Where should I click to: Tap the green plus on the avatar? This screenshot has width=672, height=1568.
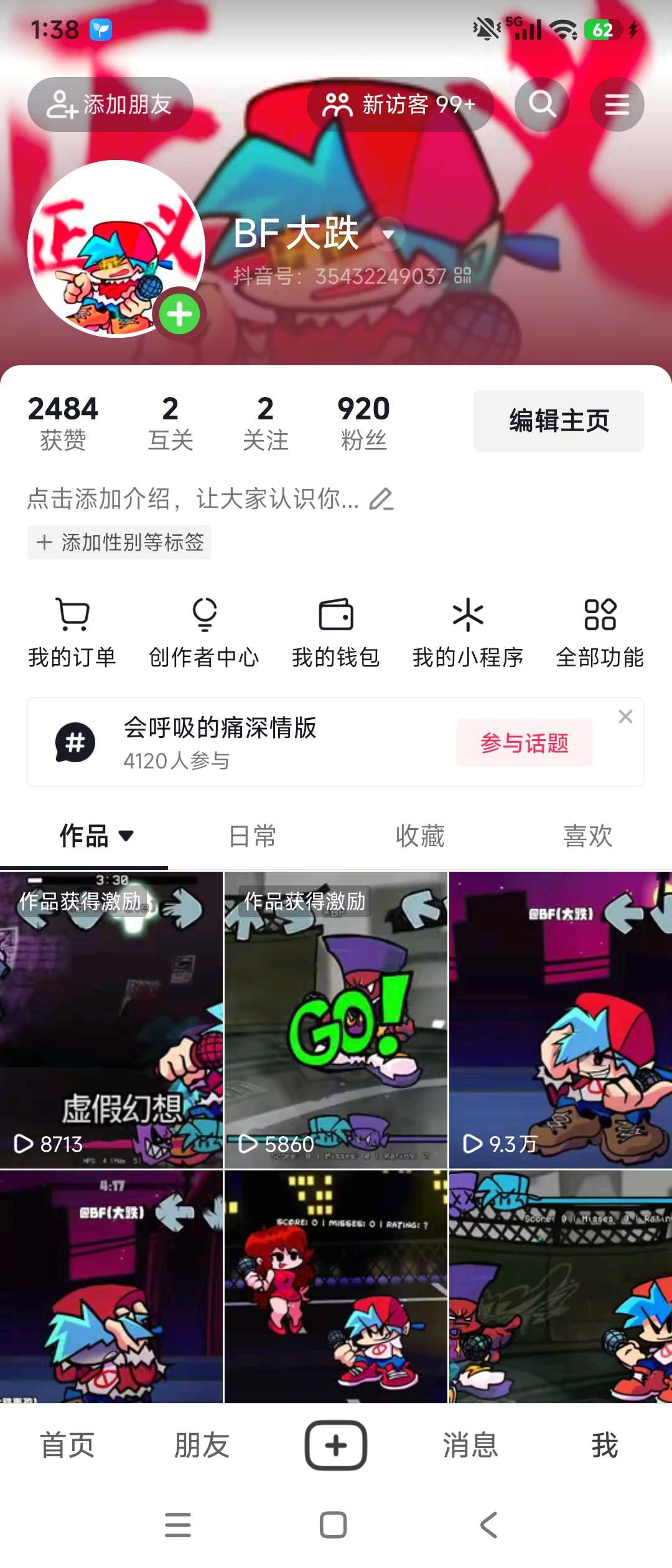pos(180,314)
